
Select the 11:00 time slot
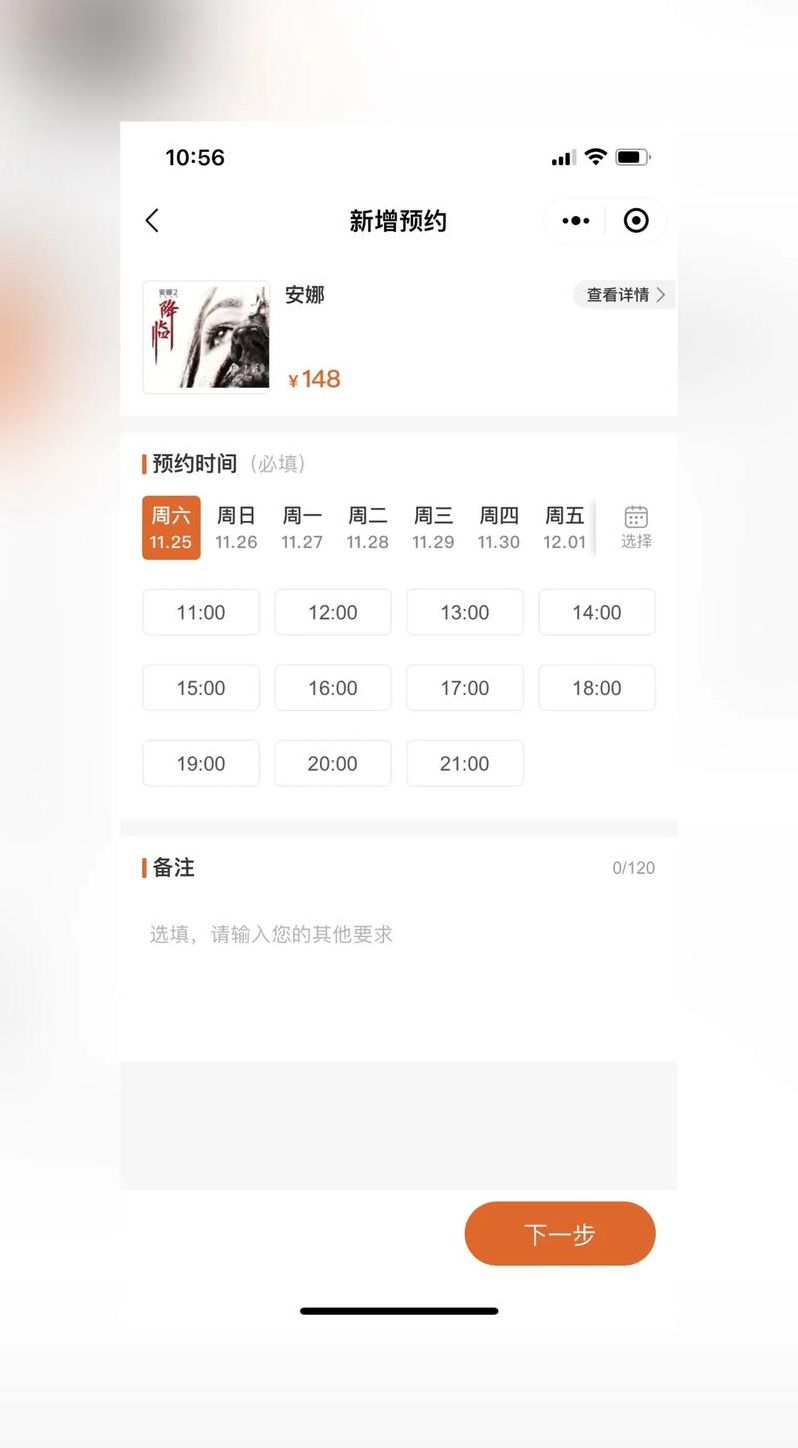coord(201,612)
